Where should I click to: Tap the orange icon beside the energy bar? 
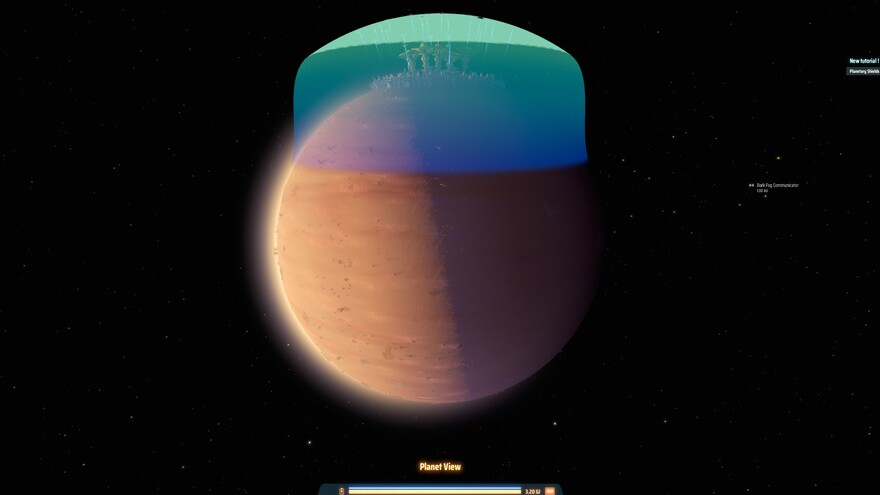(x=550, y=491)
